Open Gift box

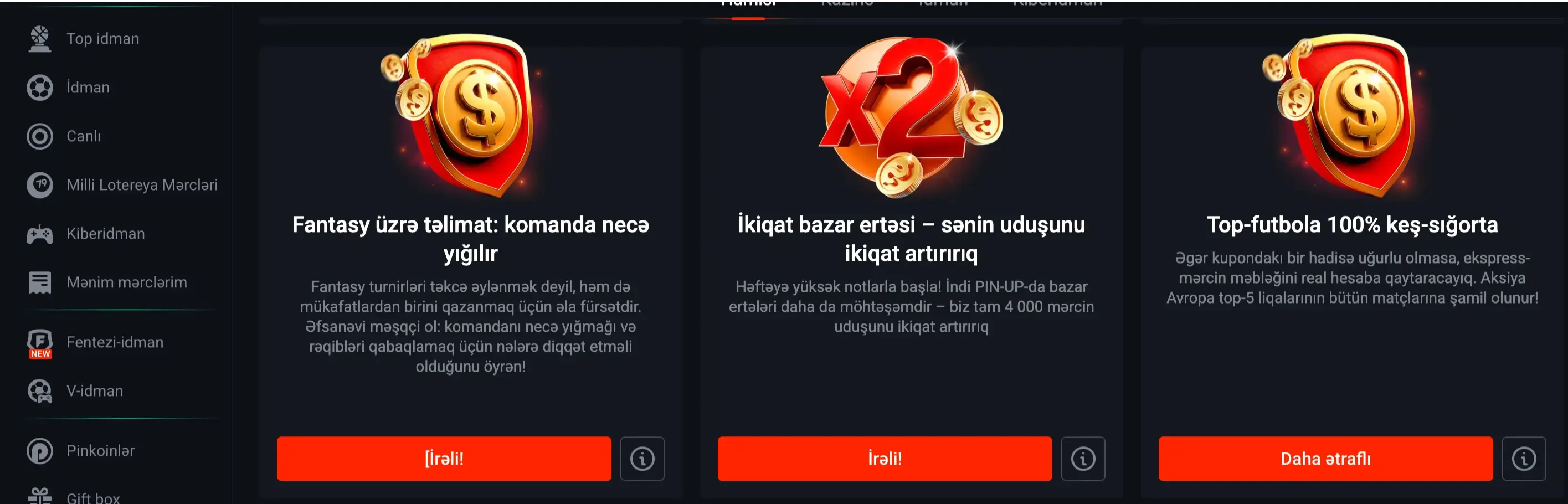pyautogui.click(x=92, y=497)
